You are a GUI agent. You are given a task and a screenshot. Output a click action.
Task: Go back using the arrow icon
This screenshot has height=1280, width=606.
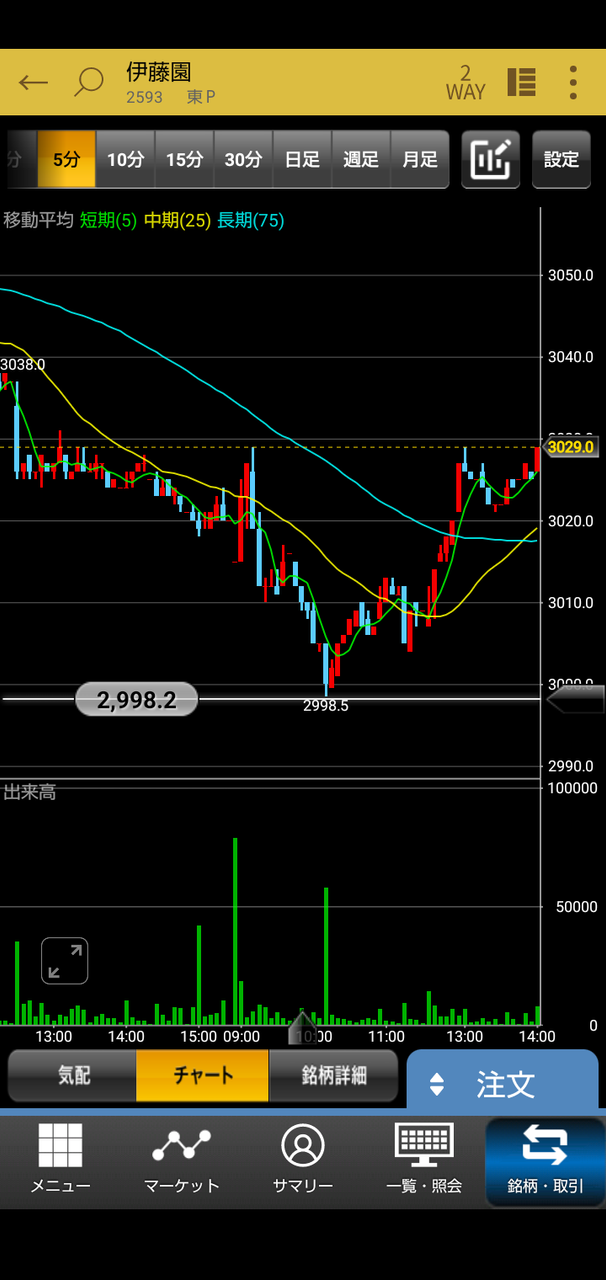[33, 82]
